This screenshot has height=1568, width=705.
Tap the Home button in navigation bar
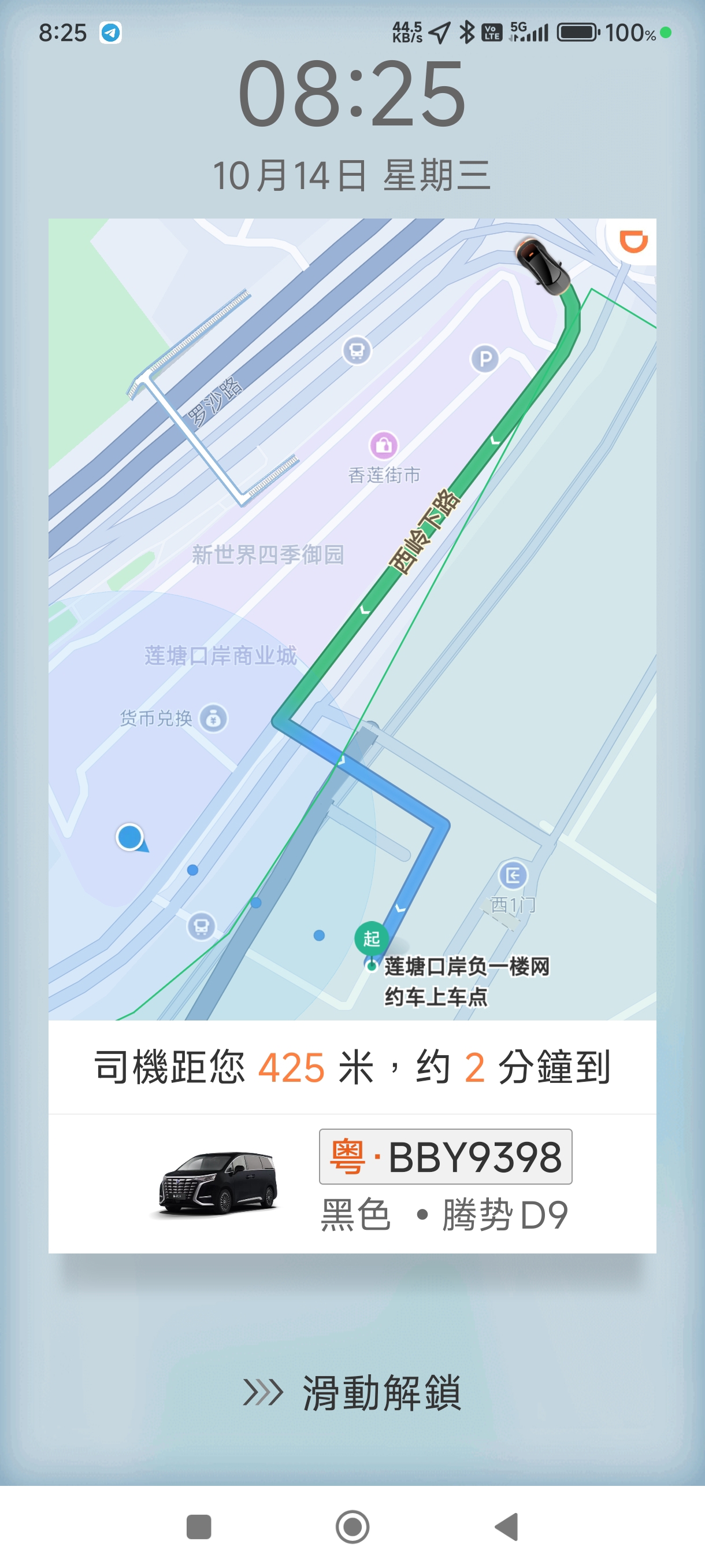pyautogui.click(x=352, y=1526)
